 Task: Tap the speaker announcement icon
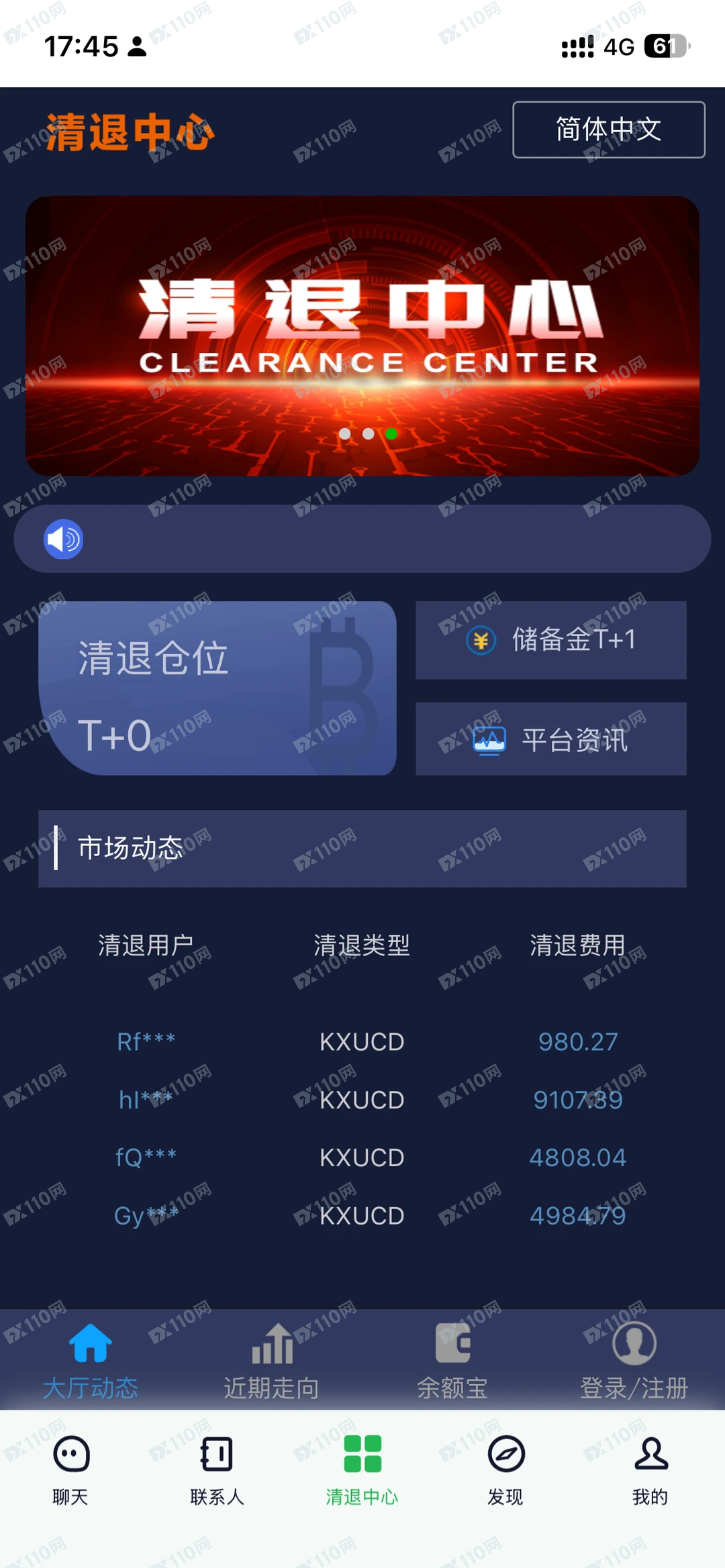(x=64, y=539)
